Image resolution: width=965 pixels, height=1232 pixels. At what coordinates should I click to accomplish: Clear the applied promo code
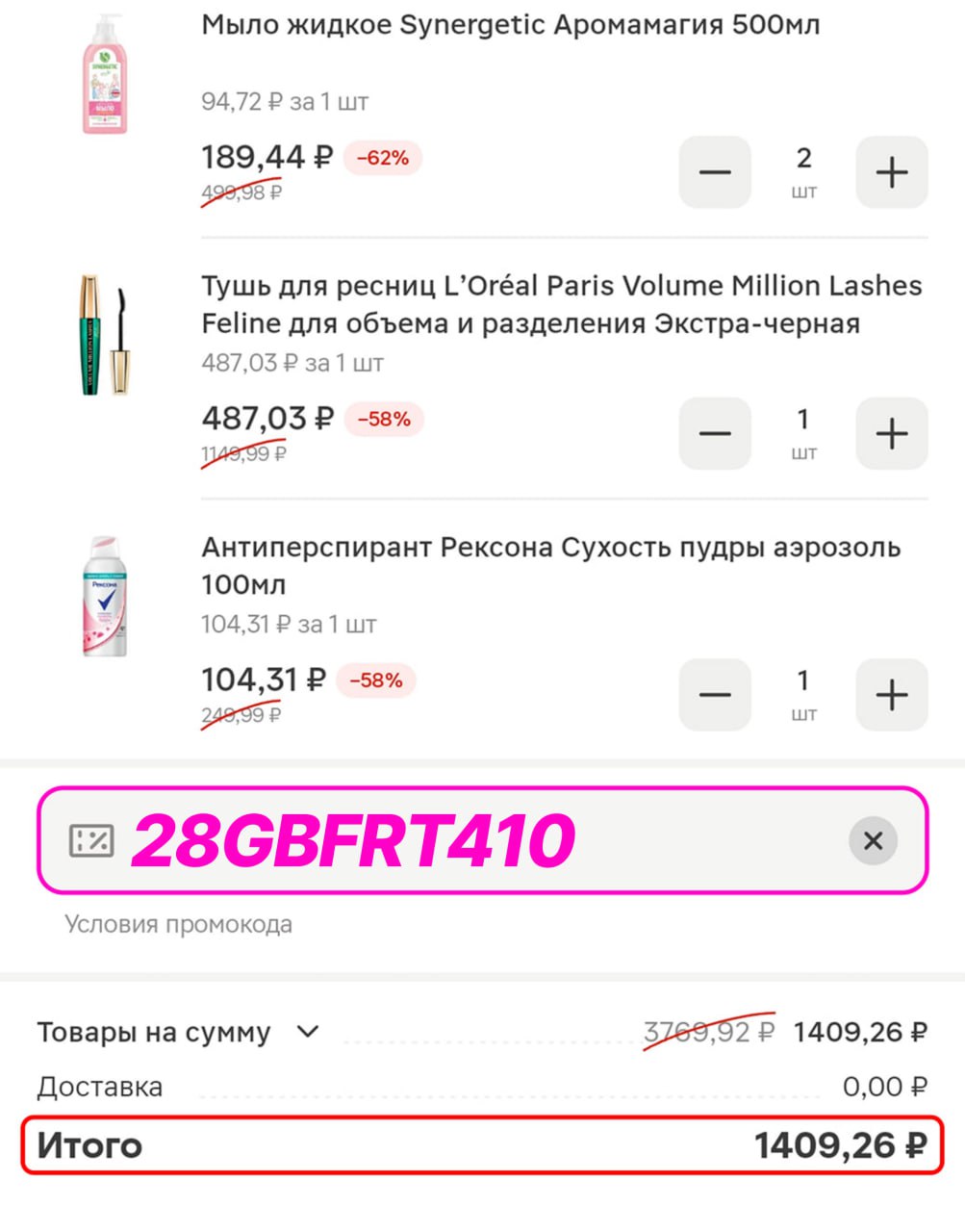[873, 840]
